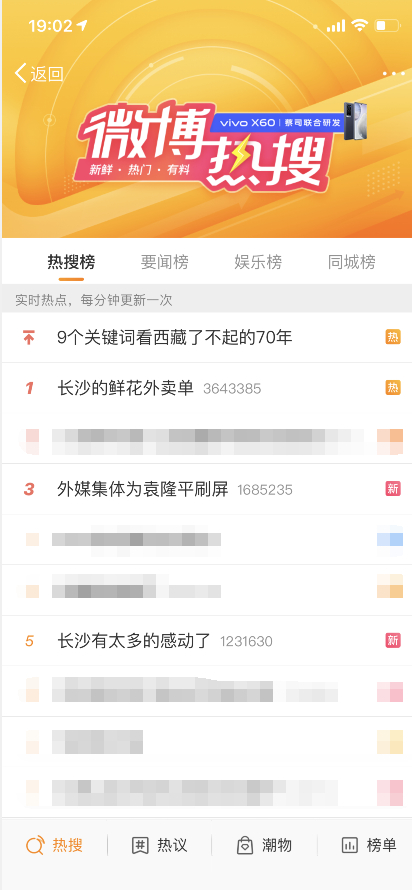This screenshot has height=890, width=412.
Task: Select the 热搜榜 tab
Action: (x=72, y=262)
